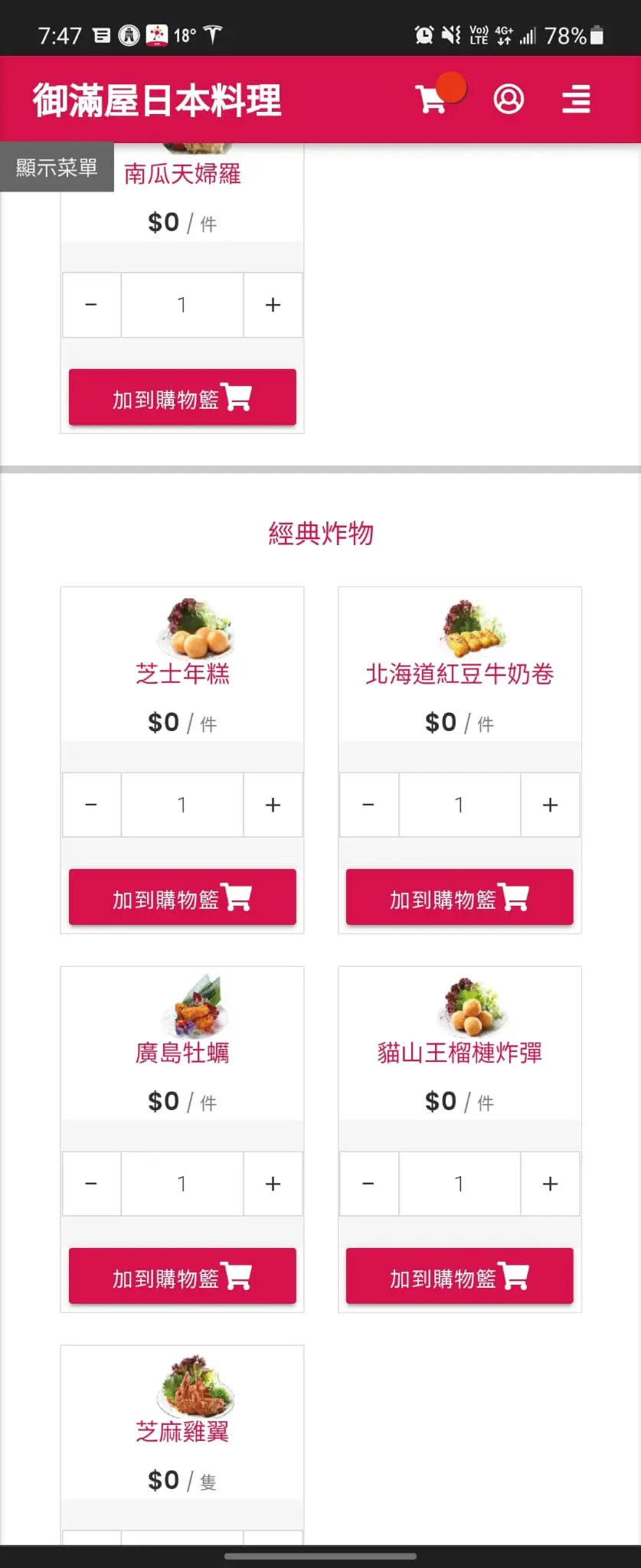Tap the 顯示菜單 button
641x1568 pixels.
pyautogui.click(x=57, y=167)
